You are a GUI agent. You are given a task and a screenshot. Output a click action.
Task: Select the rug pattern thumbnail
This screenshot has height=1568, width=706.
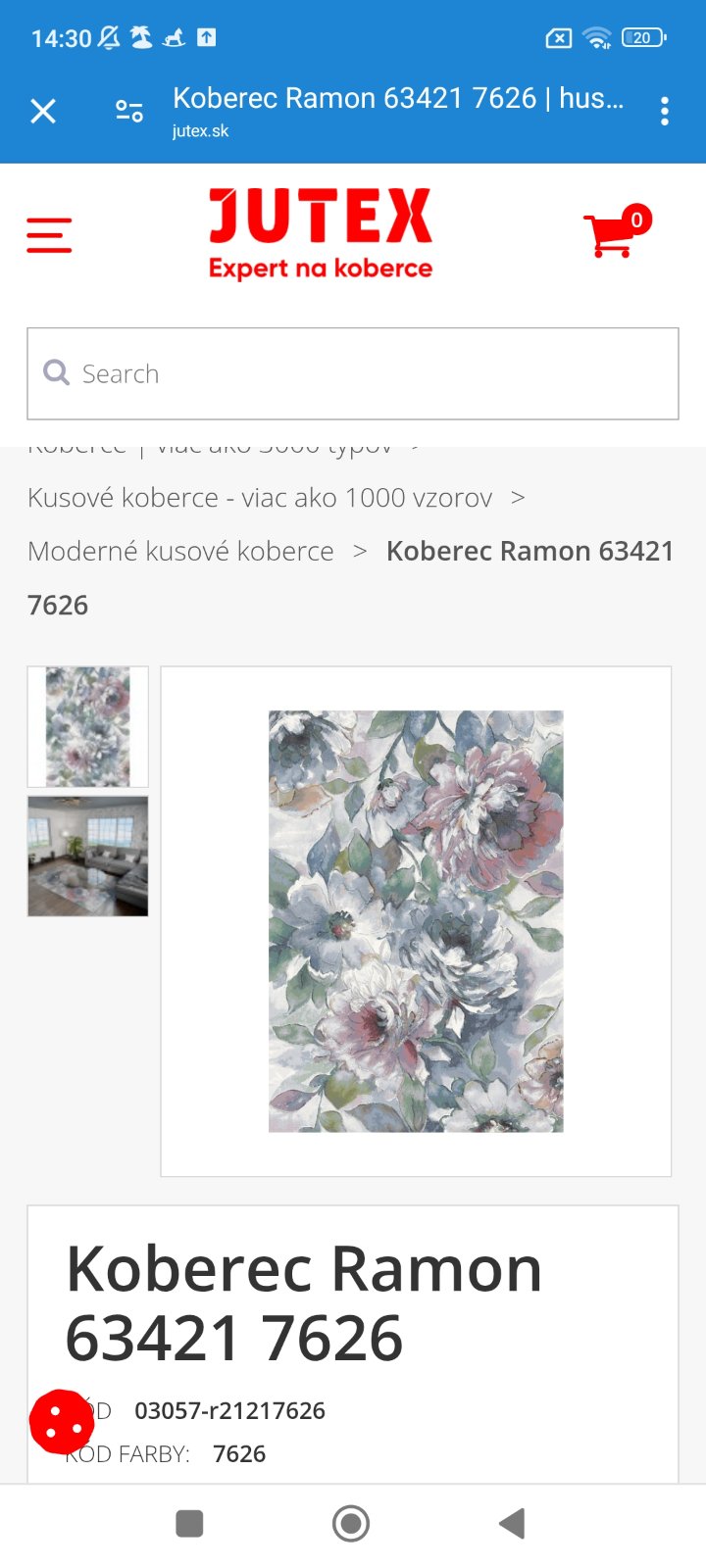tap(88, 726)
